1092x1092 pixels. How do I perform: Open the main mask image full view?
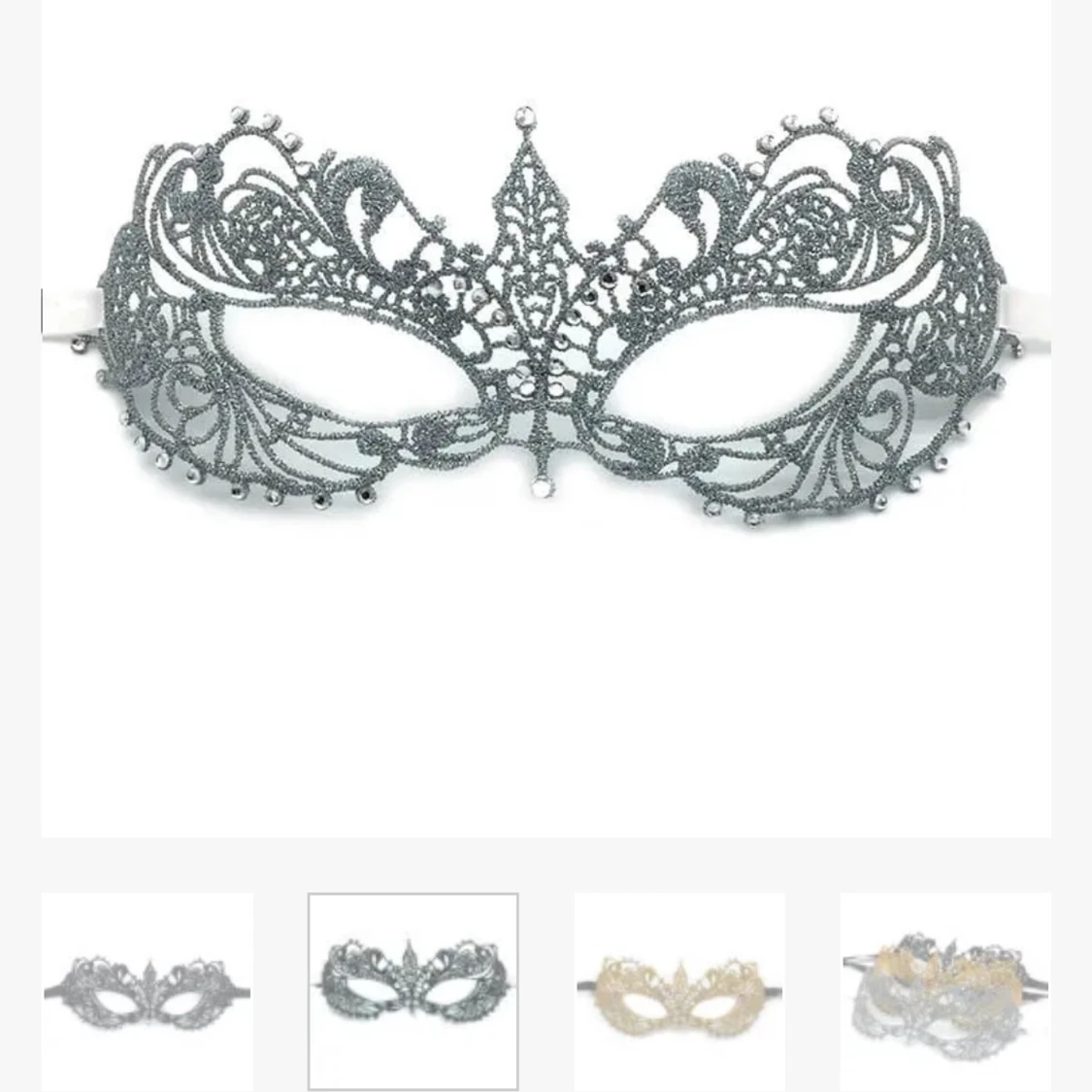click(x=546, y=417)
